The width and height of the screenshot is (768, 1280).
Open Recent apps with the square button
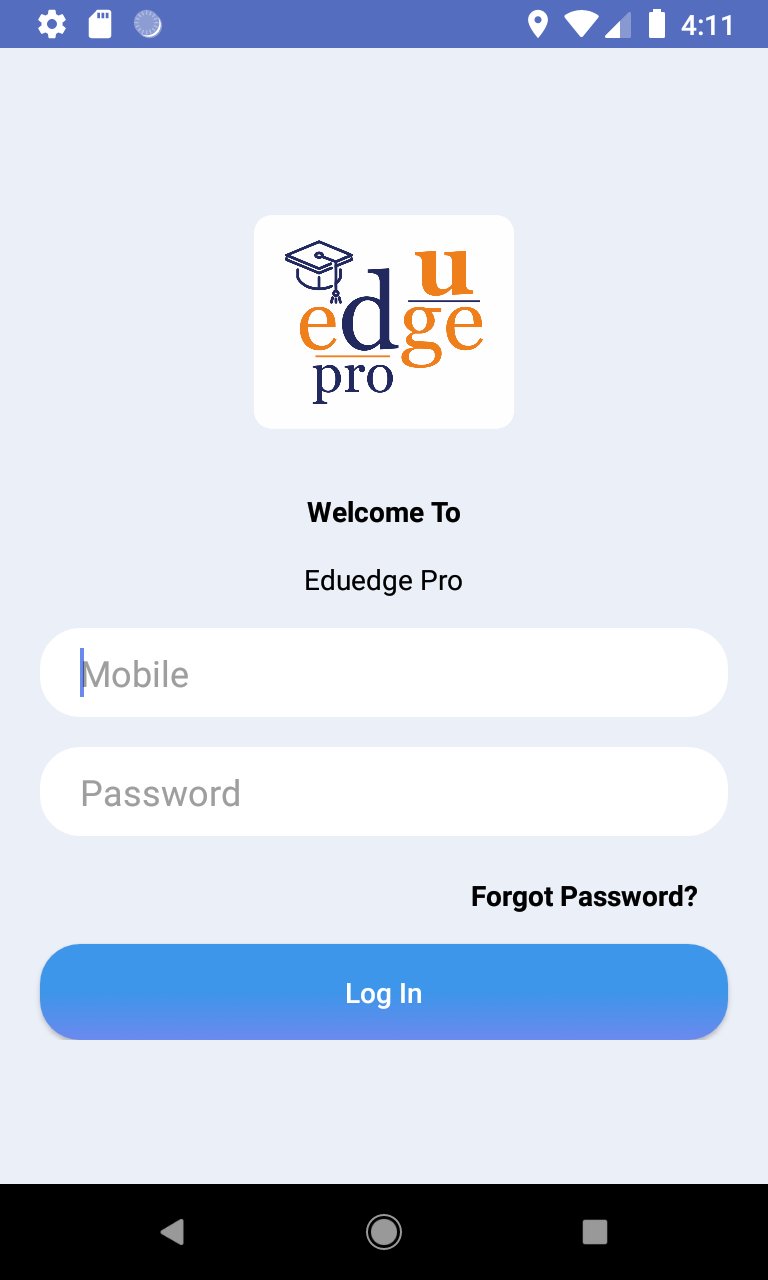[x=594, y=1232]
